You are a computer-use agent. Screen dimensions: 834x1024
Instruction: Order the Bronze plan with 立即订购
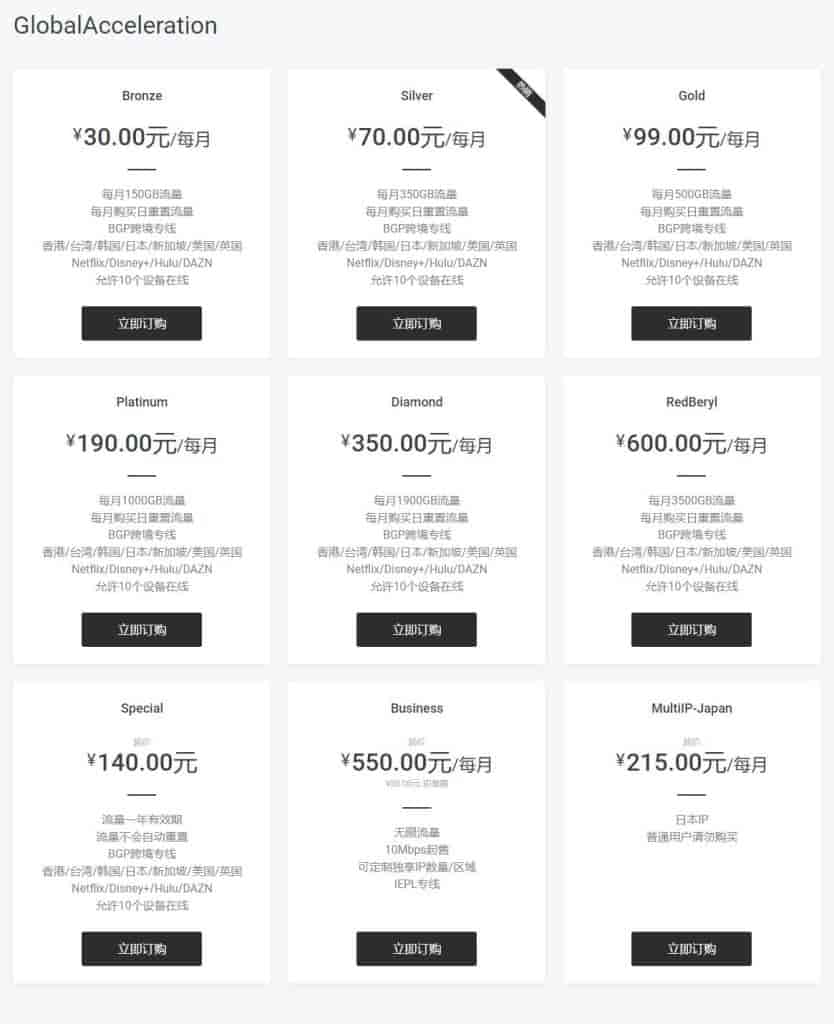(x=141, y=323)
